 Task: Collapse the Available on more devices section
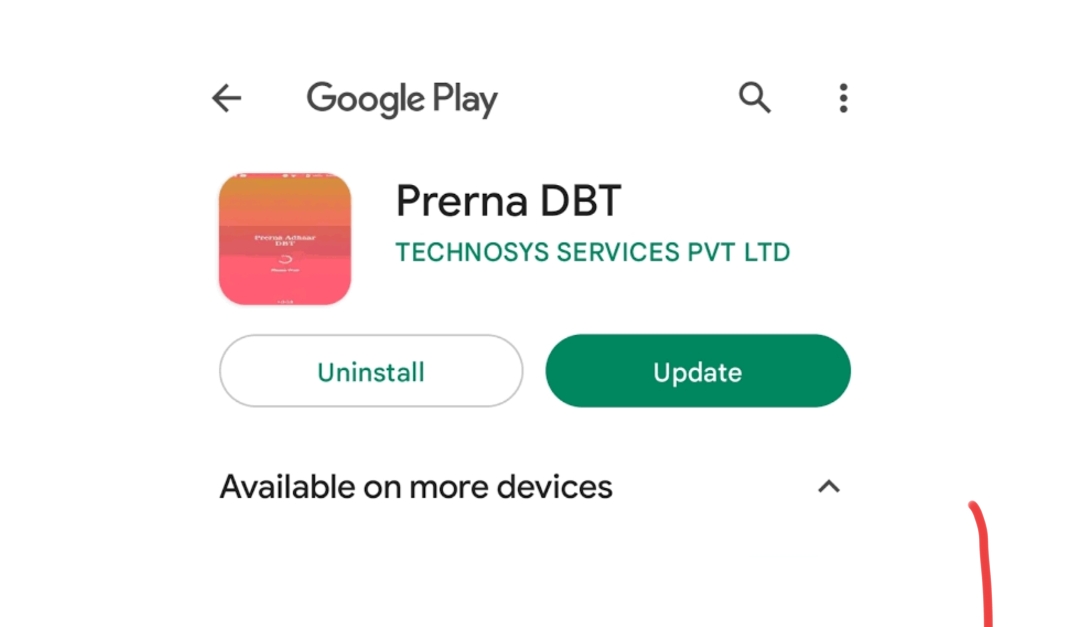click(828, 487)
